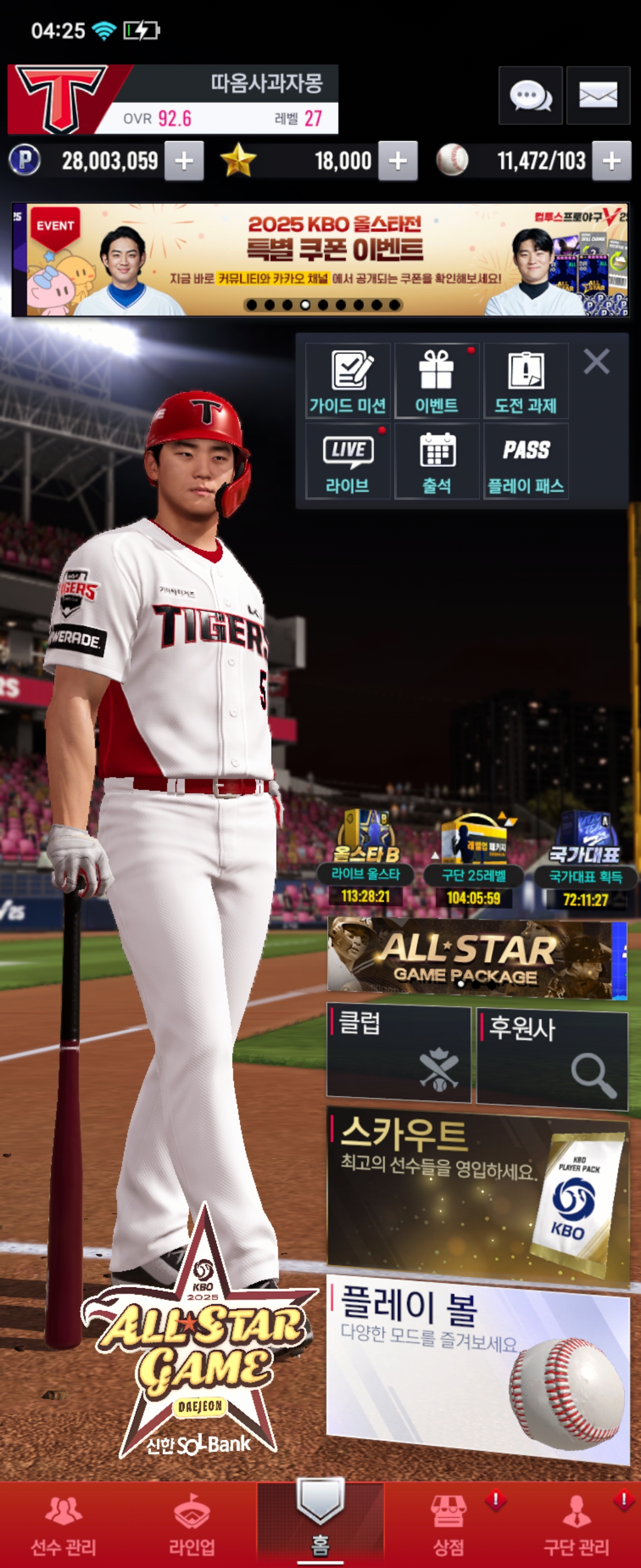Screen dimensions: 641x1568
Task: Add more baseballs with the plus button
Action: [611, 162]
